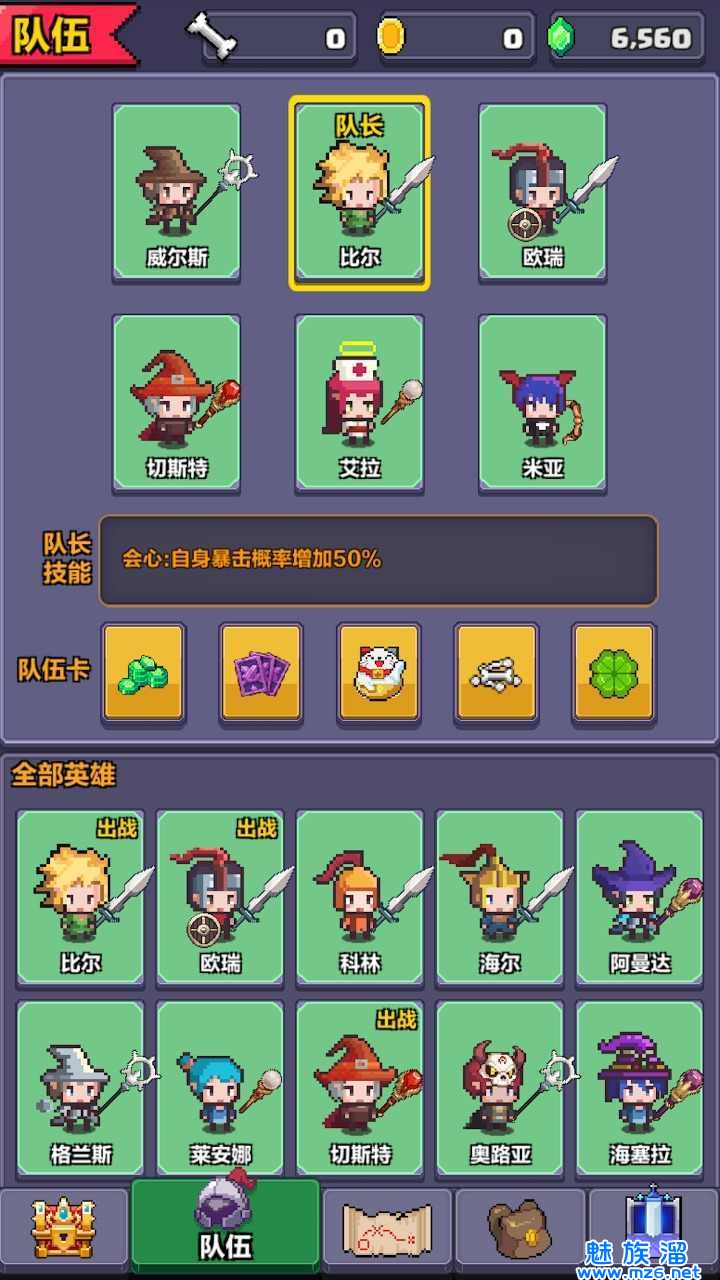Select the lucky cat team card

coord(379,672)
